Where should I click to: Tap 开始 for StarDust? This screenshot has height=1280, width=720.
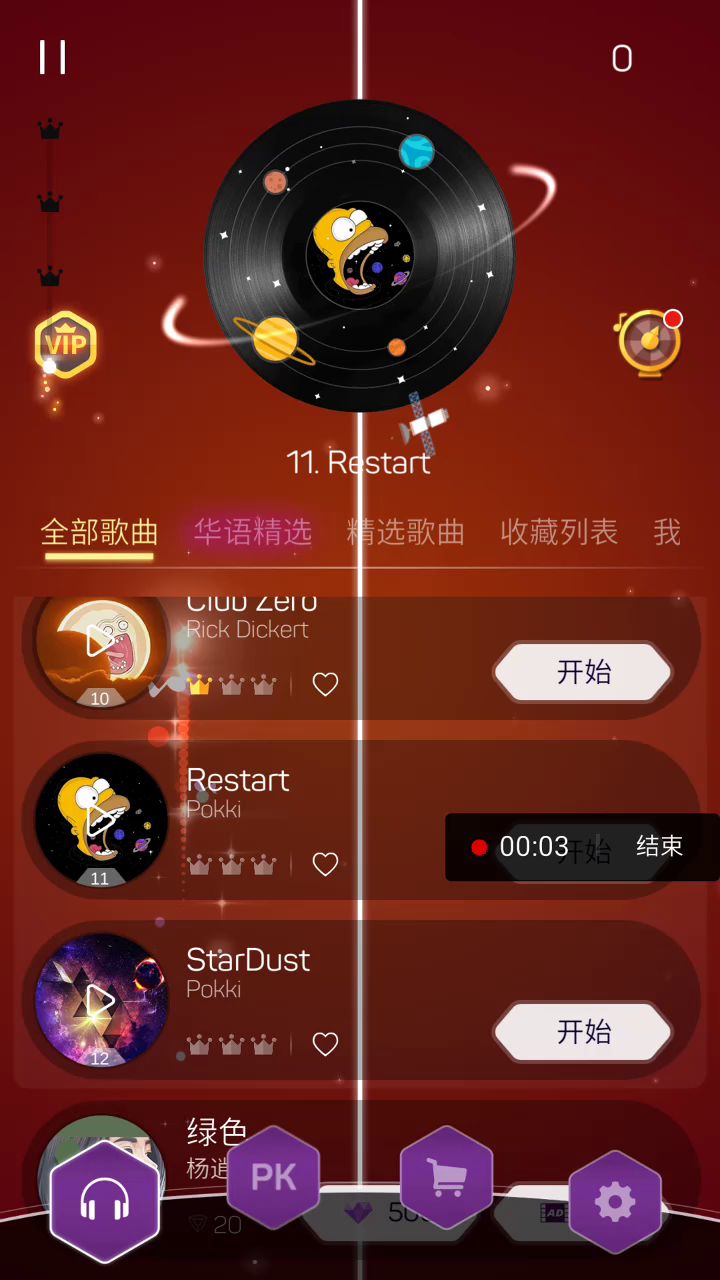pos(583,1031)
